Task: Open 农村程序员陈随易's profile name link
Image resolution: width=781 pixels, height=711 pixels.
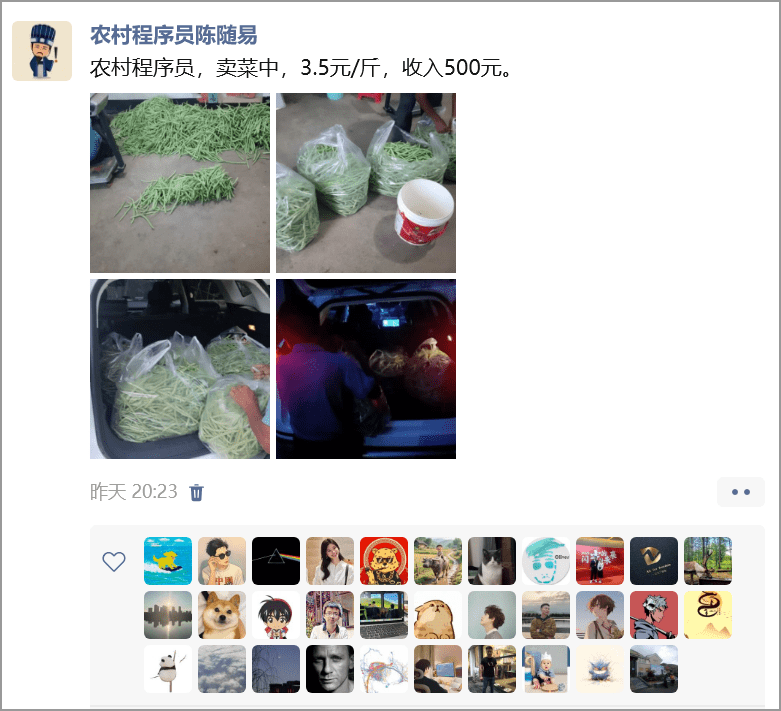Action: coord(174,35)
